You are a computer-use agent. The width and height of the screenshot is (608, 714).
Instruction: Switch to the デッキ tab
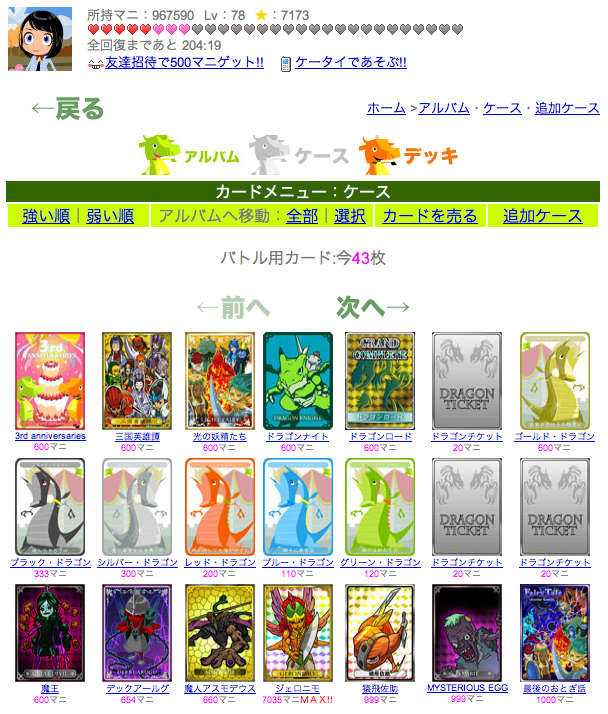(x=410, y=155)
